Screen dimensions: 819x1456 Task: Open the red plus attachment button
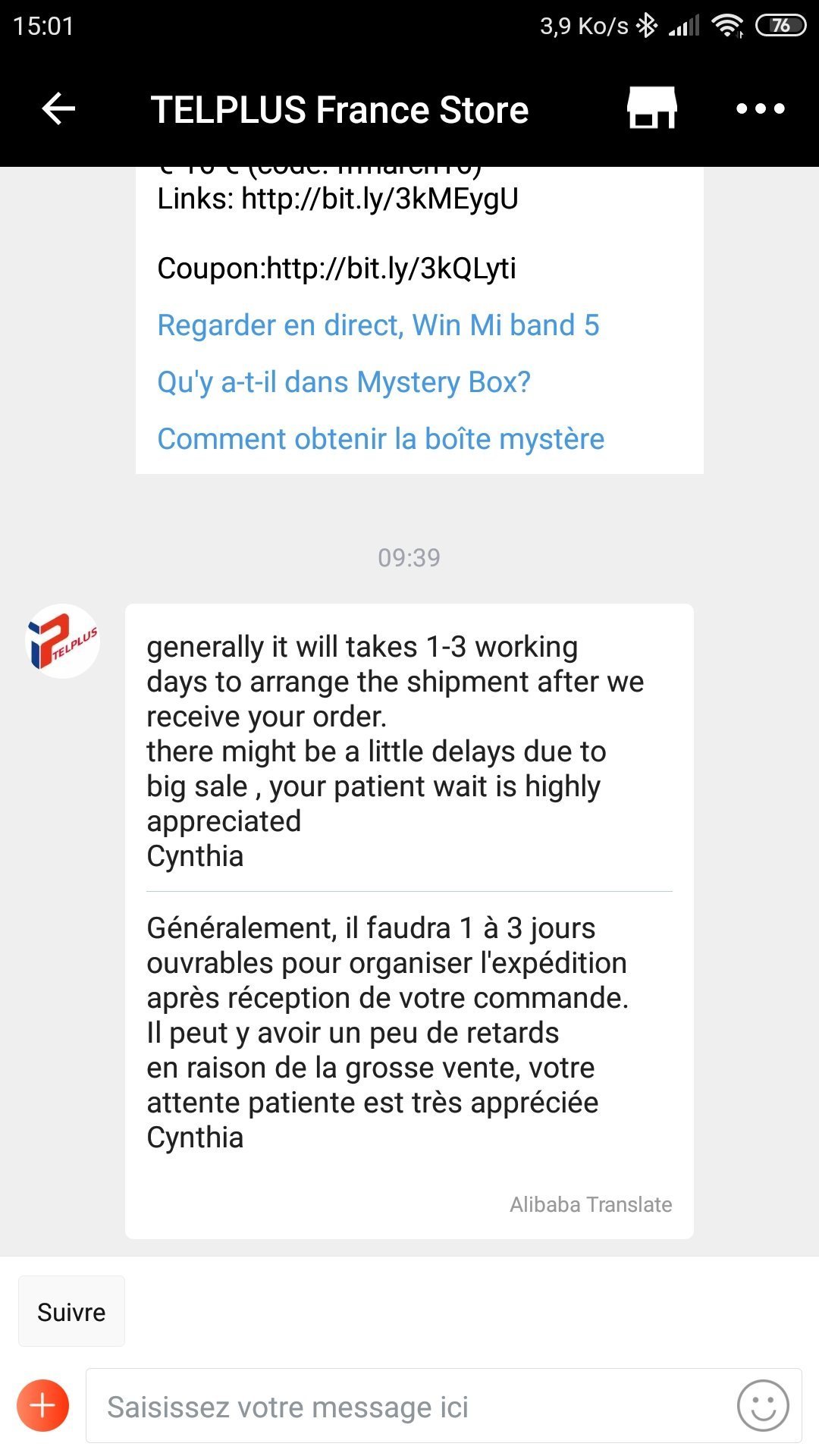point(43,1405)
